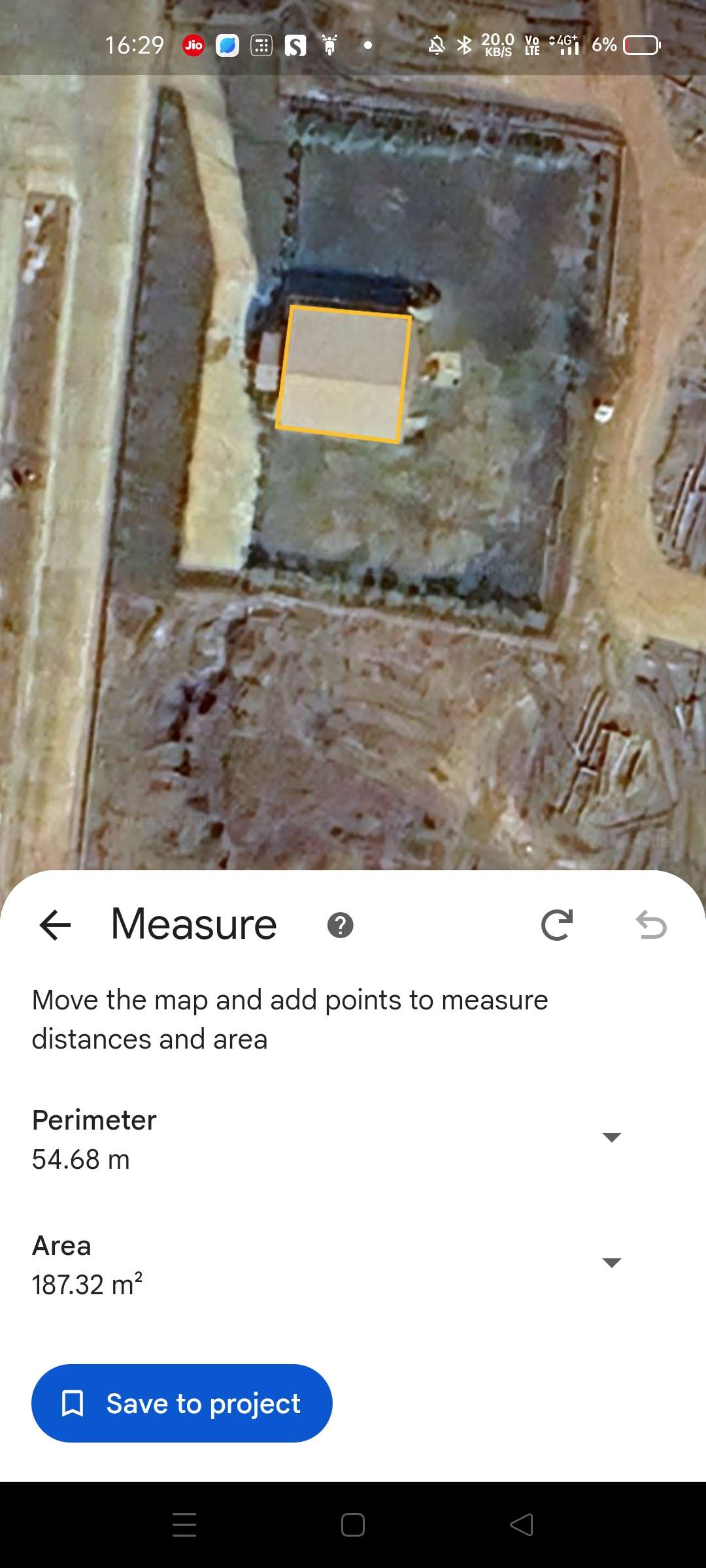Tap the circular restart measurement icon
This screenshot has height=1568, width=706.
pos(557,925)
